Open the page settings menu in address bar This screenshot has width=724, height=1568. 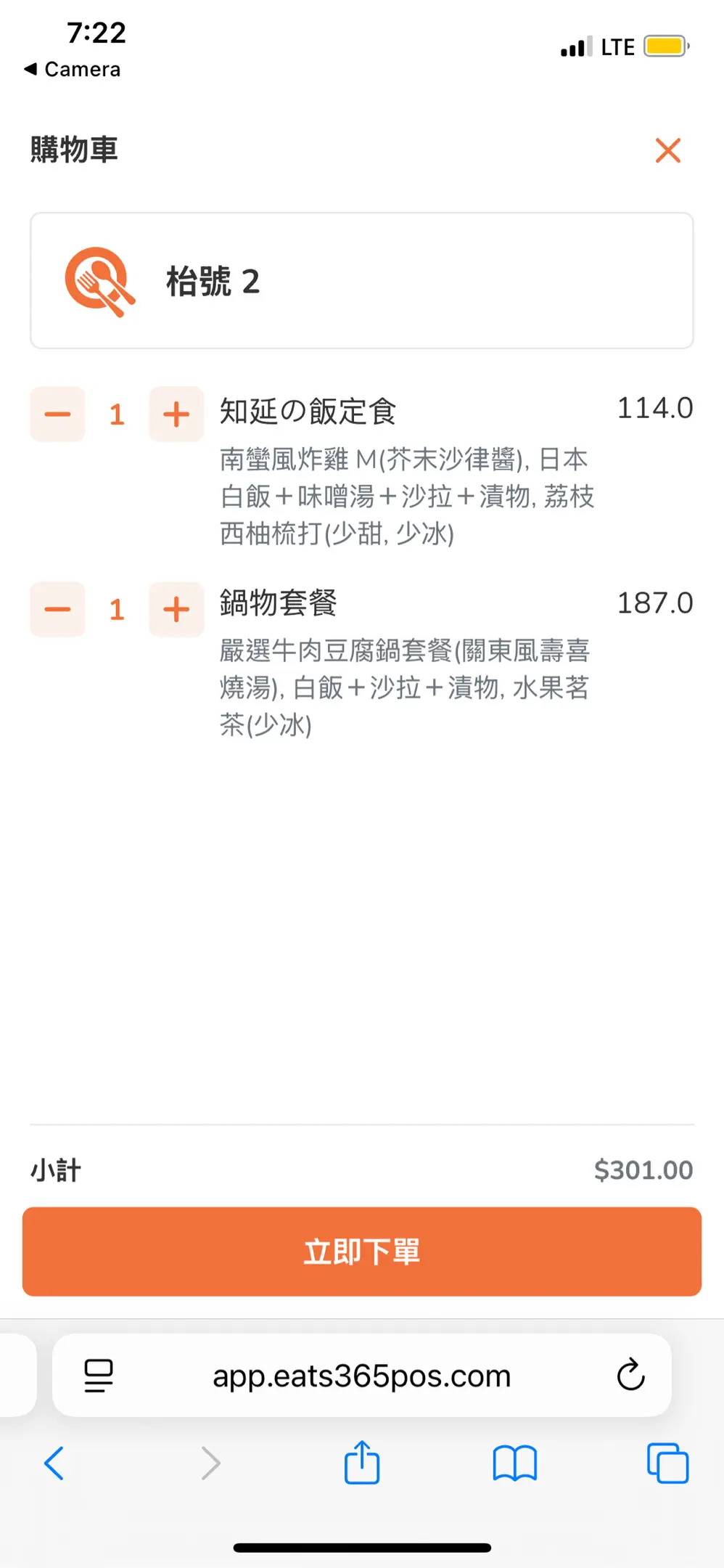[x=99, y=1376]
